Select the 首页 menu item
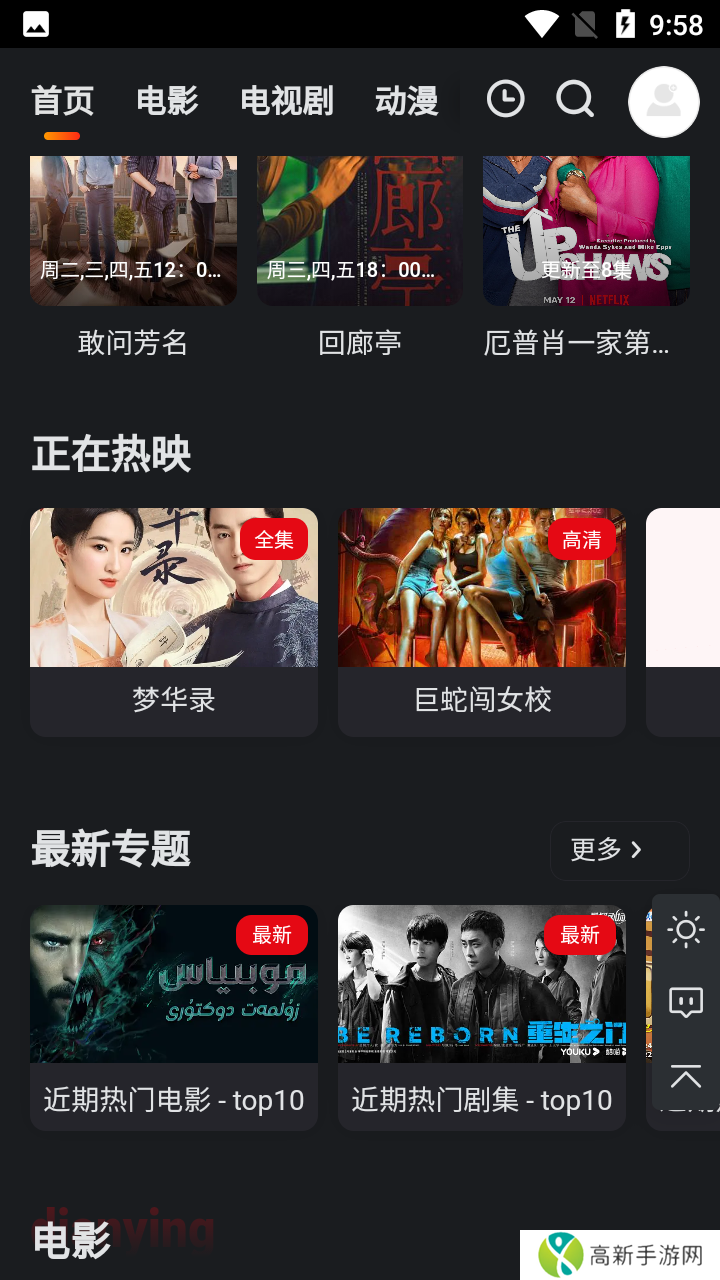Viewport: 720px width, 1280px height. tap(62, 100)
